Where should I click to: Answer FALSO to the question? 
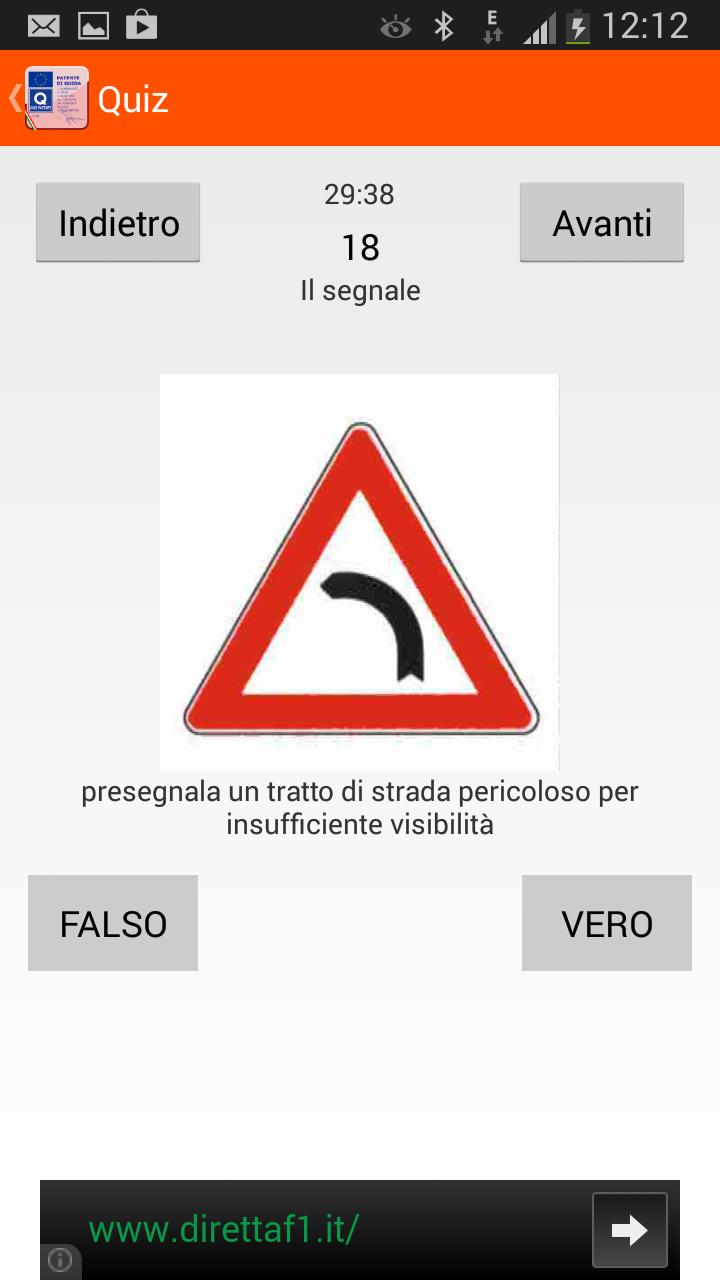point(112,922)
